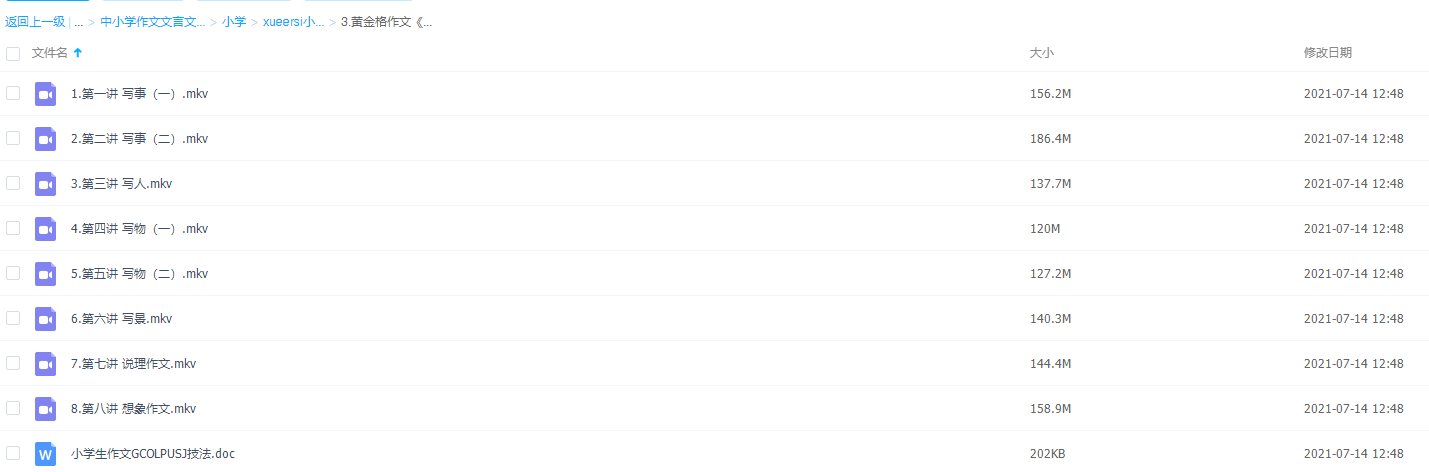Open video 4.第四讲 写物（一）.mkv

click(x=139, y=229)
